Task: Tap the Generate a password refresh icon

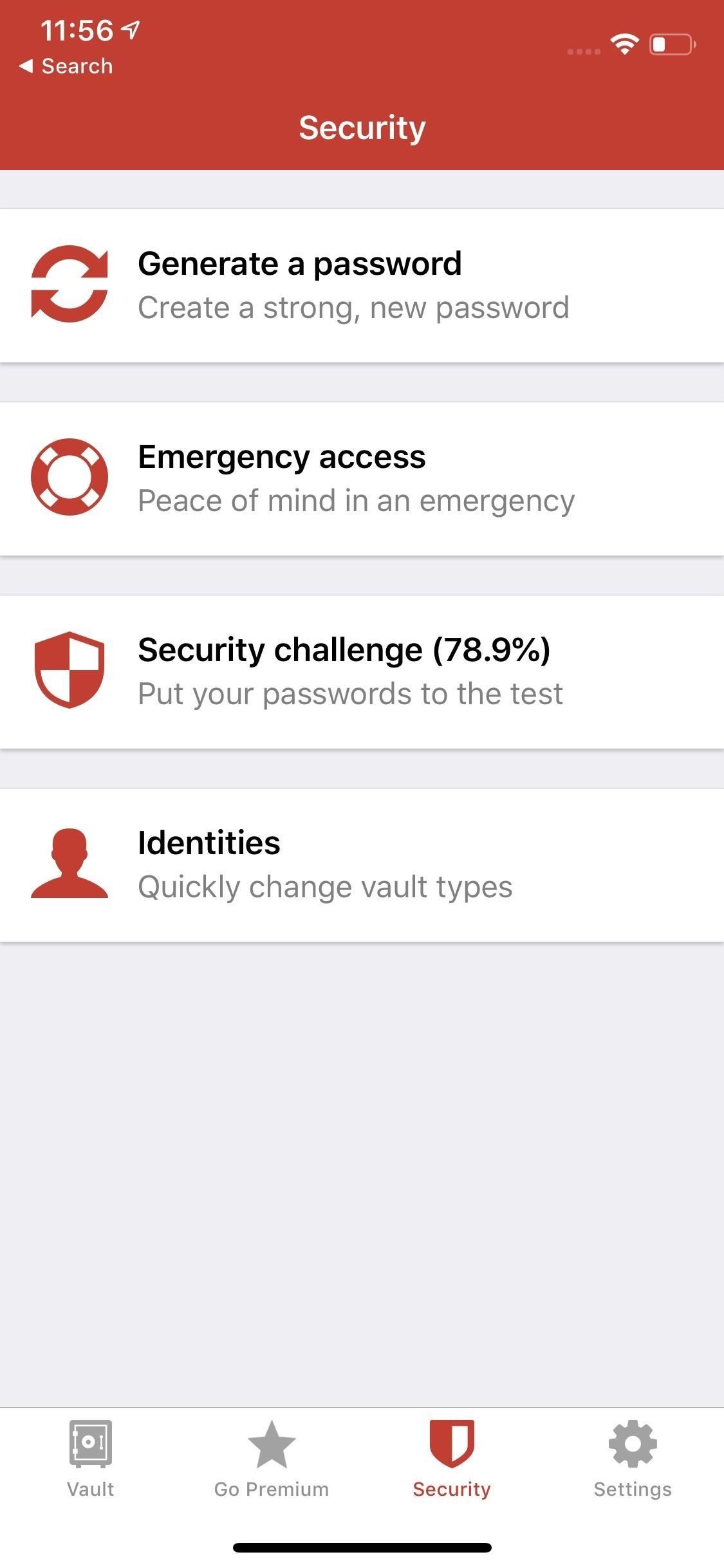Action: pos(69,284)
